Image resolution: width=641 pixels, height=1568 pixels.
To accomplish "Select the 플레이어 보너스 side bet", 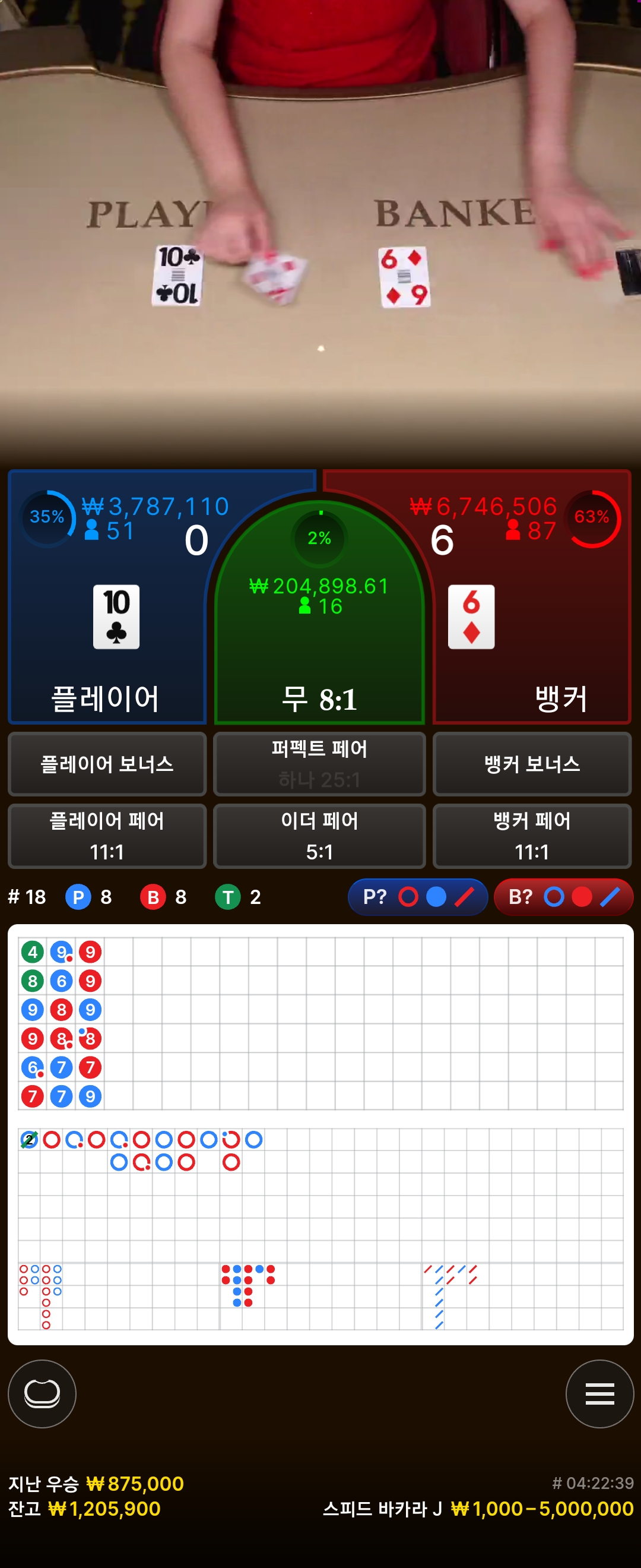I will coord(107,764).
